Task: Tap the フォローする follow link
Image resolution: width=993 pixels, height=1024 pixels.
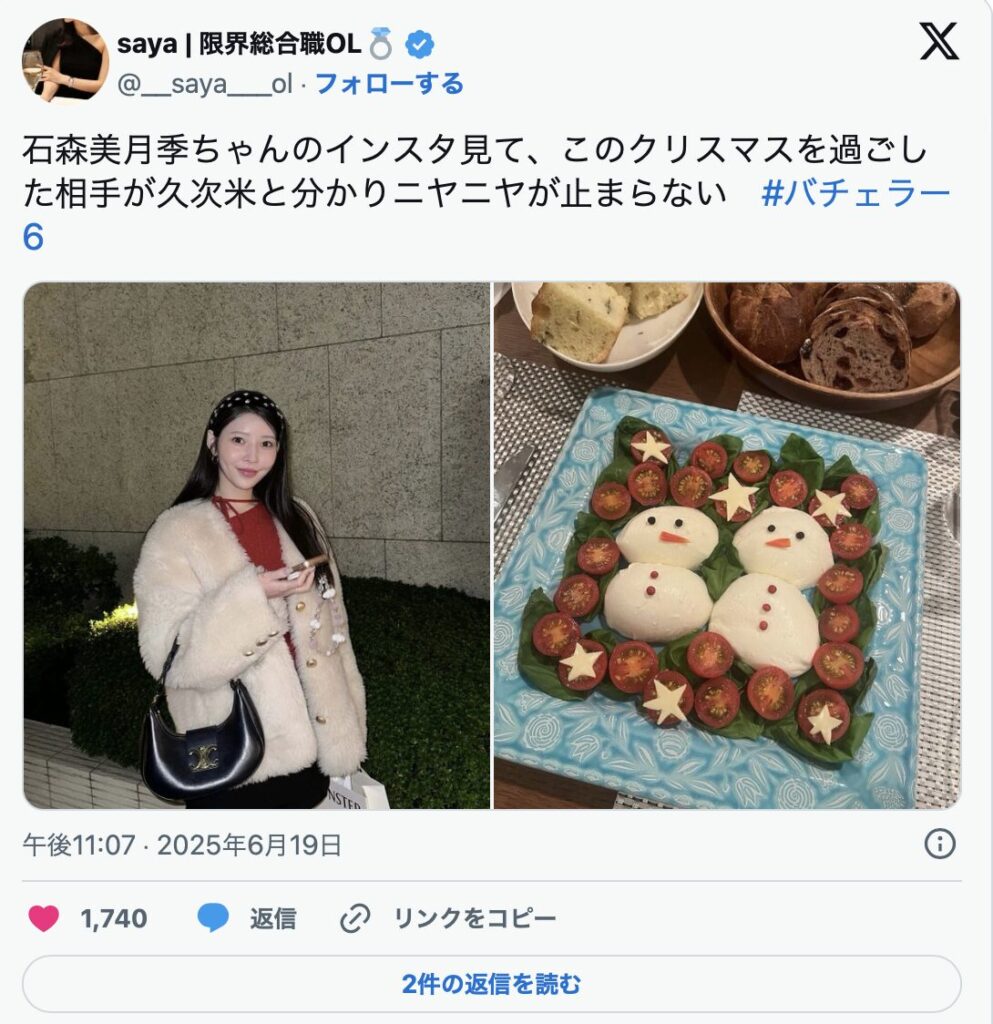Action: 389,84
